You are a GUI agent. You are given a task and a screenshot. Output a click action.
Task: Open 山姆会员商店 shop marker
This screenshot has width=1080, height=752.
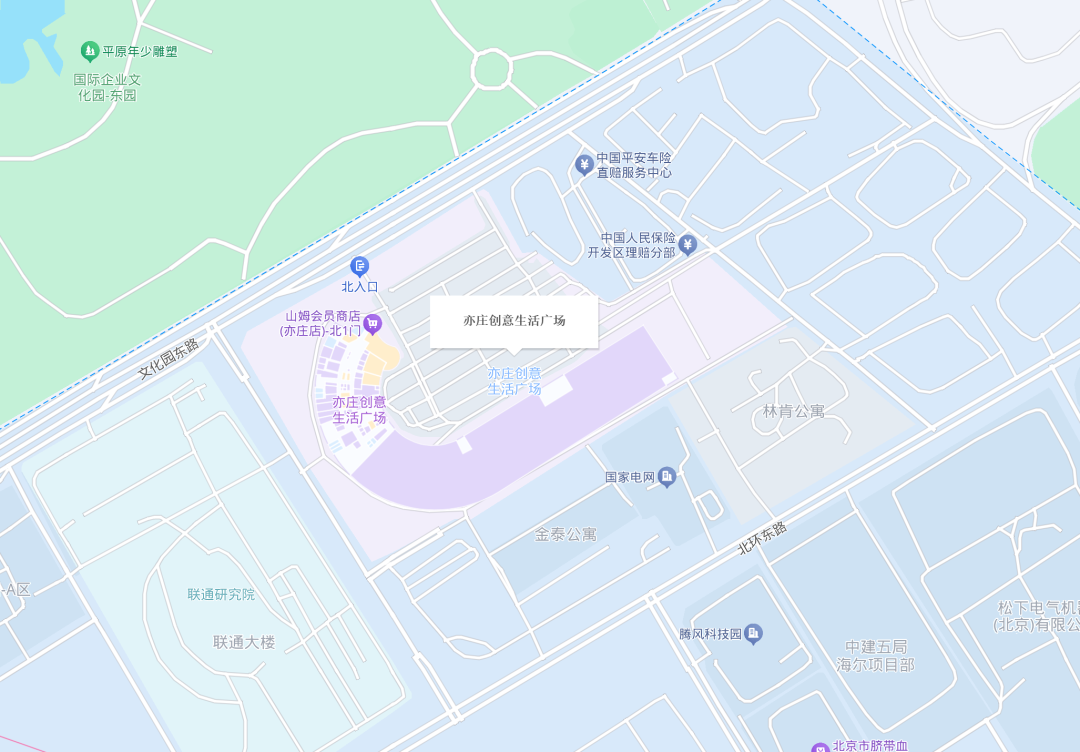(373, 323)
